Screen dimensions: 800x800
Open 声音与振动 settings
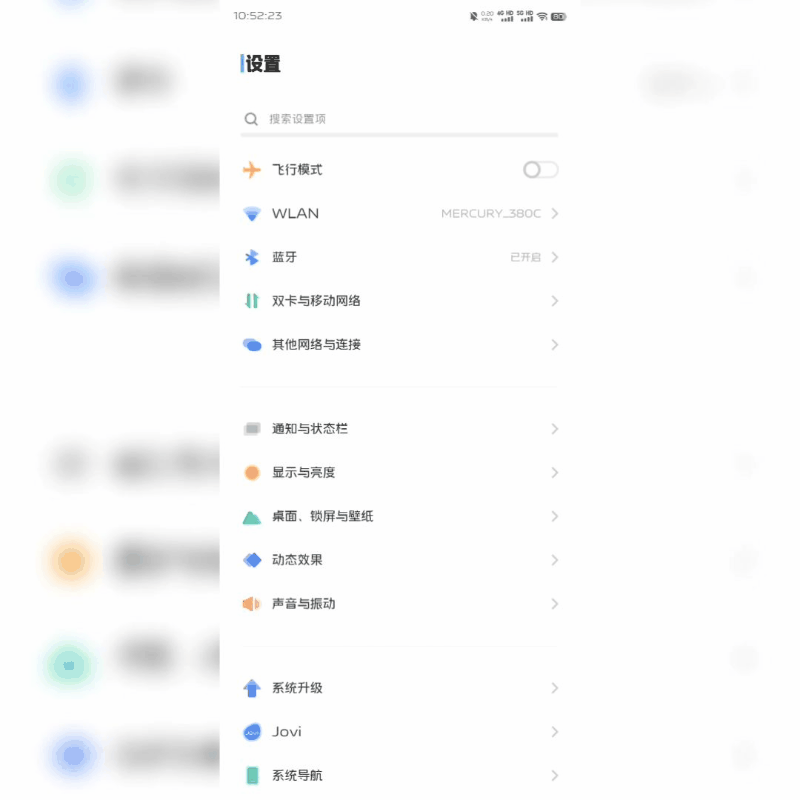coord(400,604)
